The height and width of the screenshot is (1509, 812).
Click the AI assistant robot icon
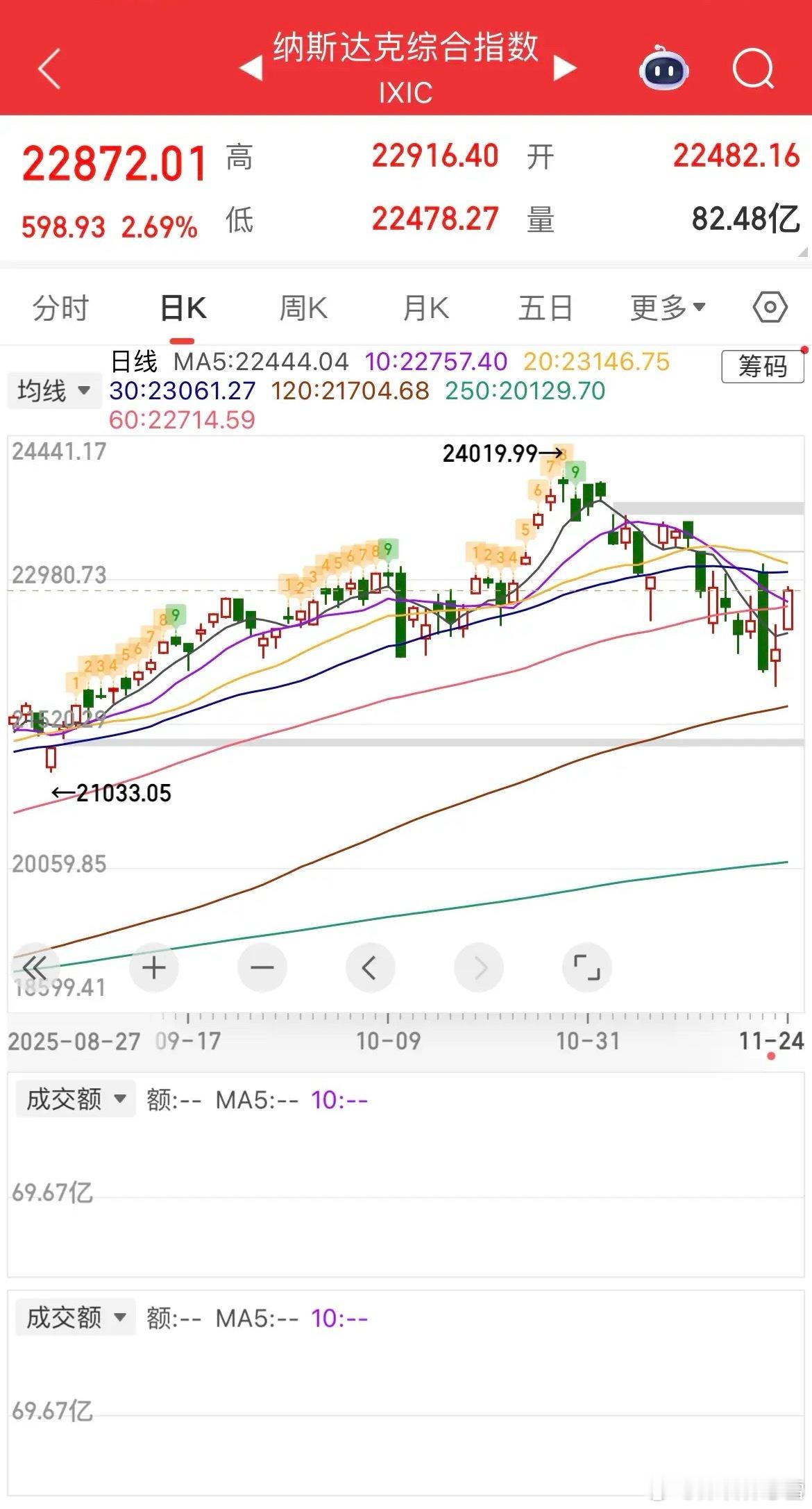tap(664, 69)
